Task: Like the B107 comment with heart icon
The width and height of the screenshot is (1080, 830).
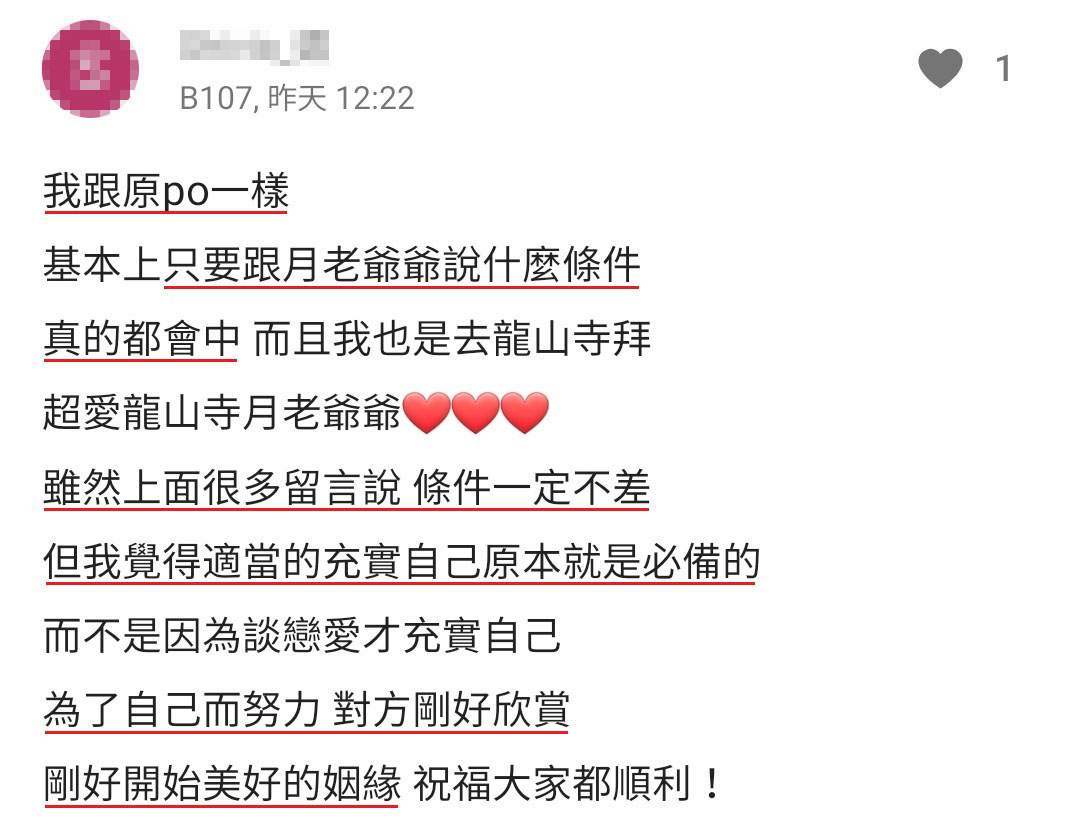Action: tap(940, 69)
